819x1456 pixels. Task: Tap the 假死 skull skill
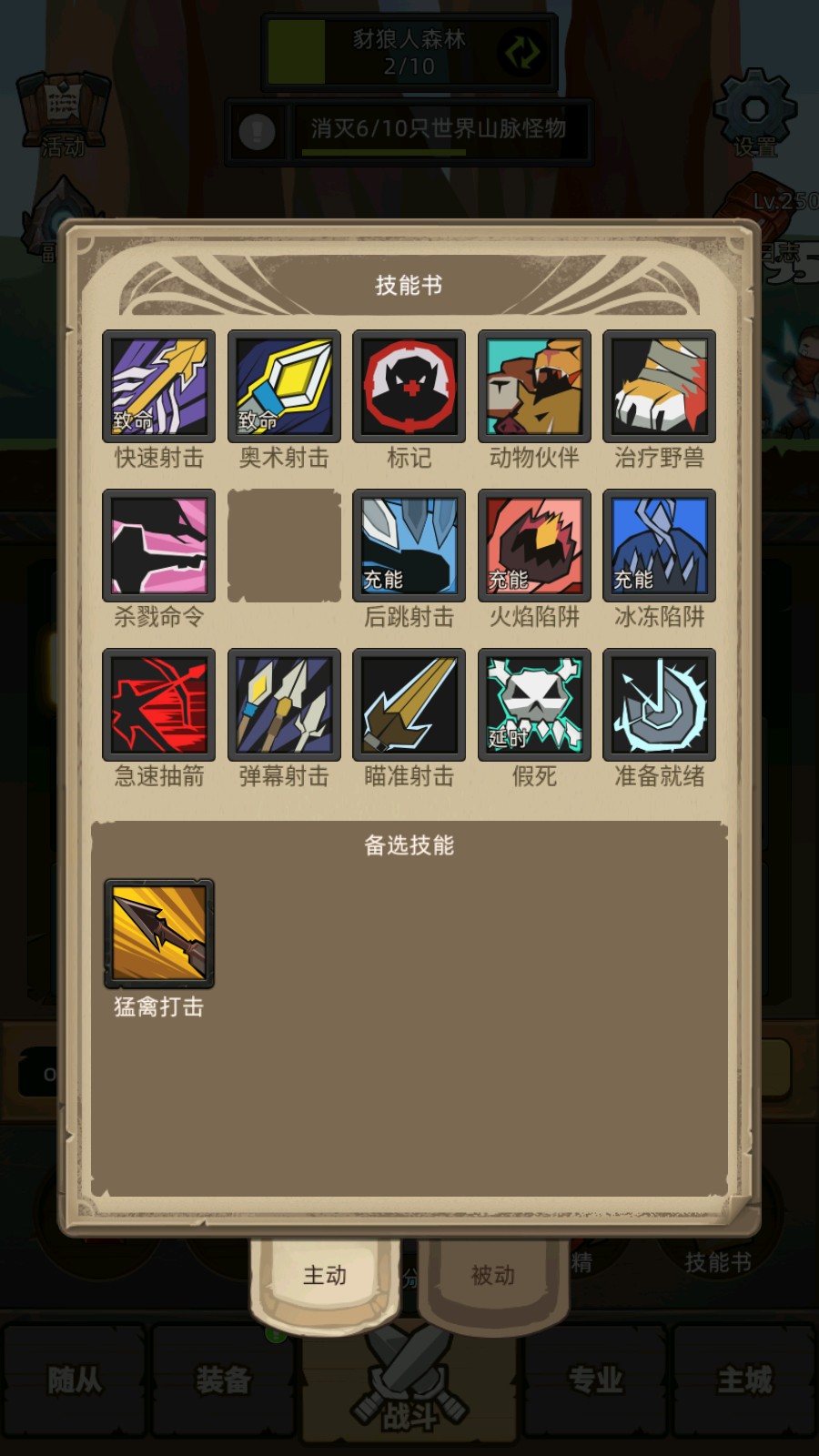tap(534, 704)
